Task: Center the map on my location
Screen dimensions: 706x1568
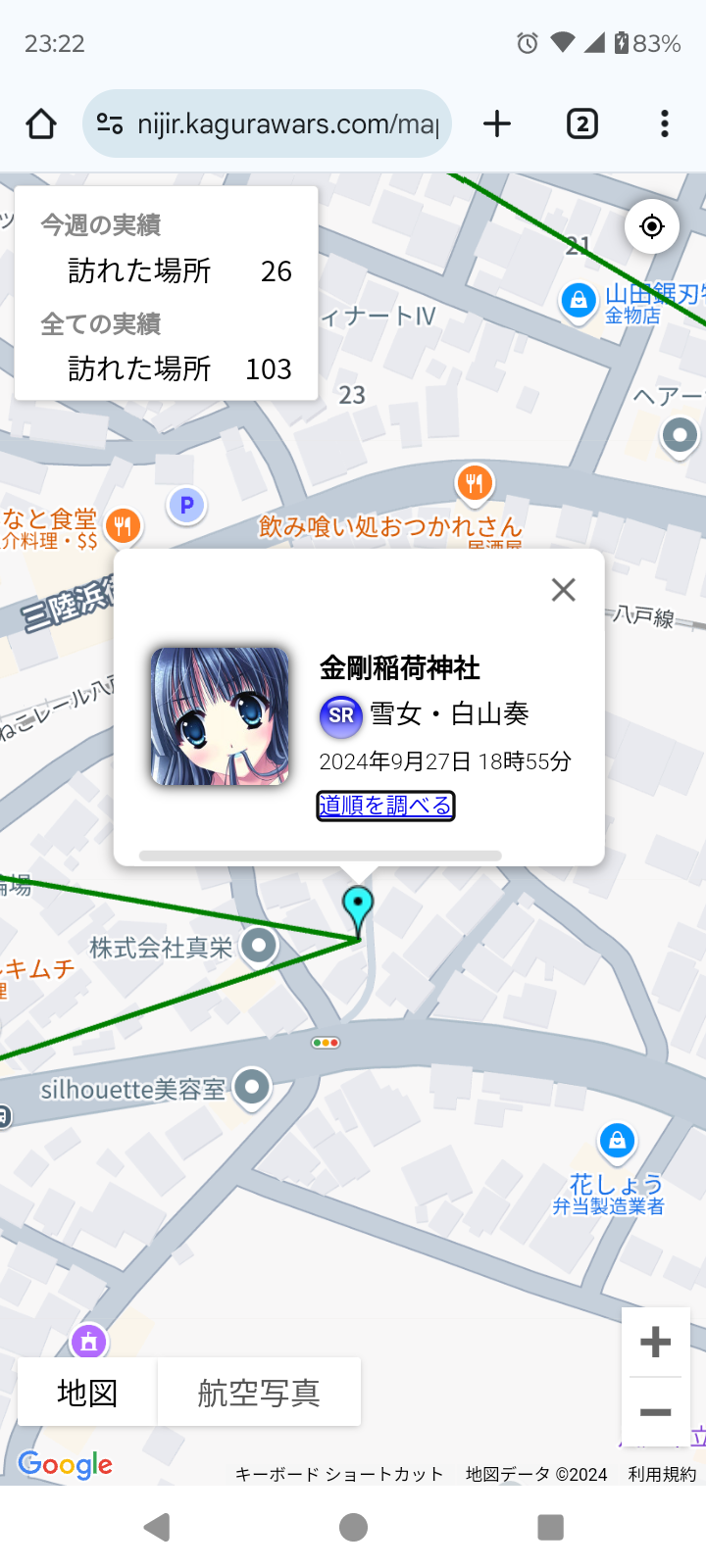Action: coord(652,226)
